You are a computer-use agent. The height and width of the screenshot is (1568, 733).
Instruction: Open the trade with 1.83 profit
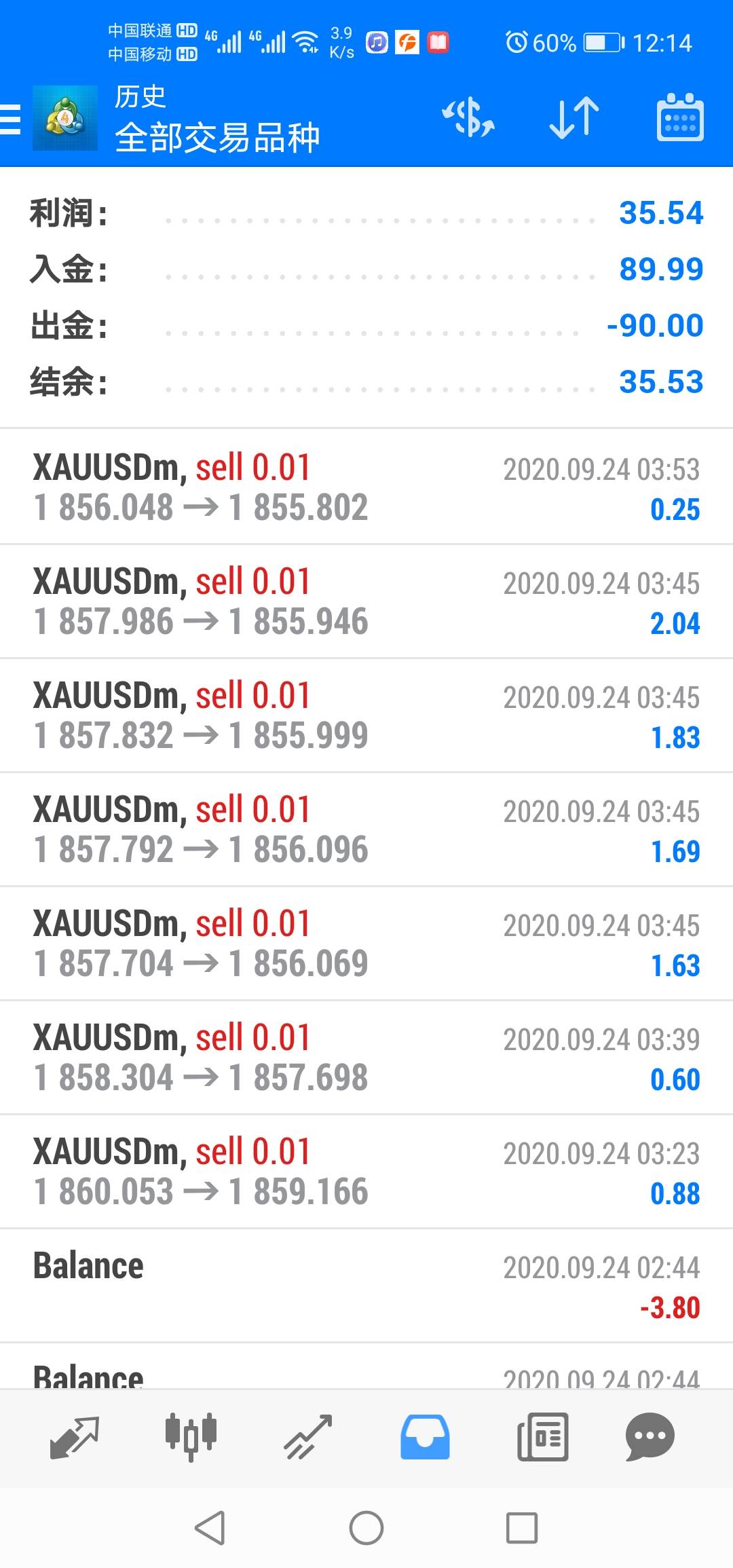[x=366, y=715]
